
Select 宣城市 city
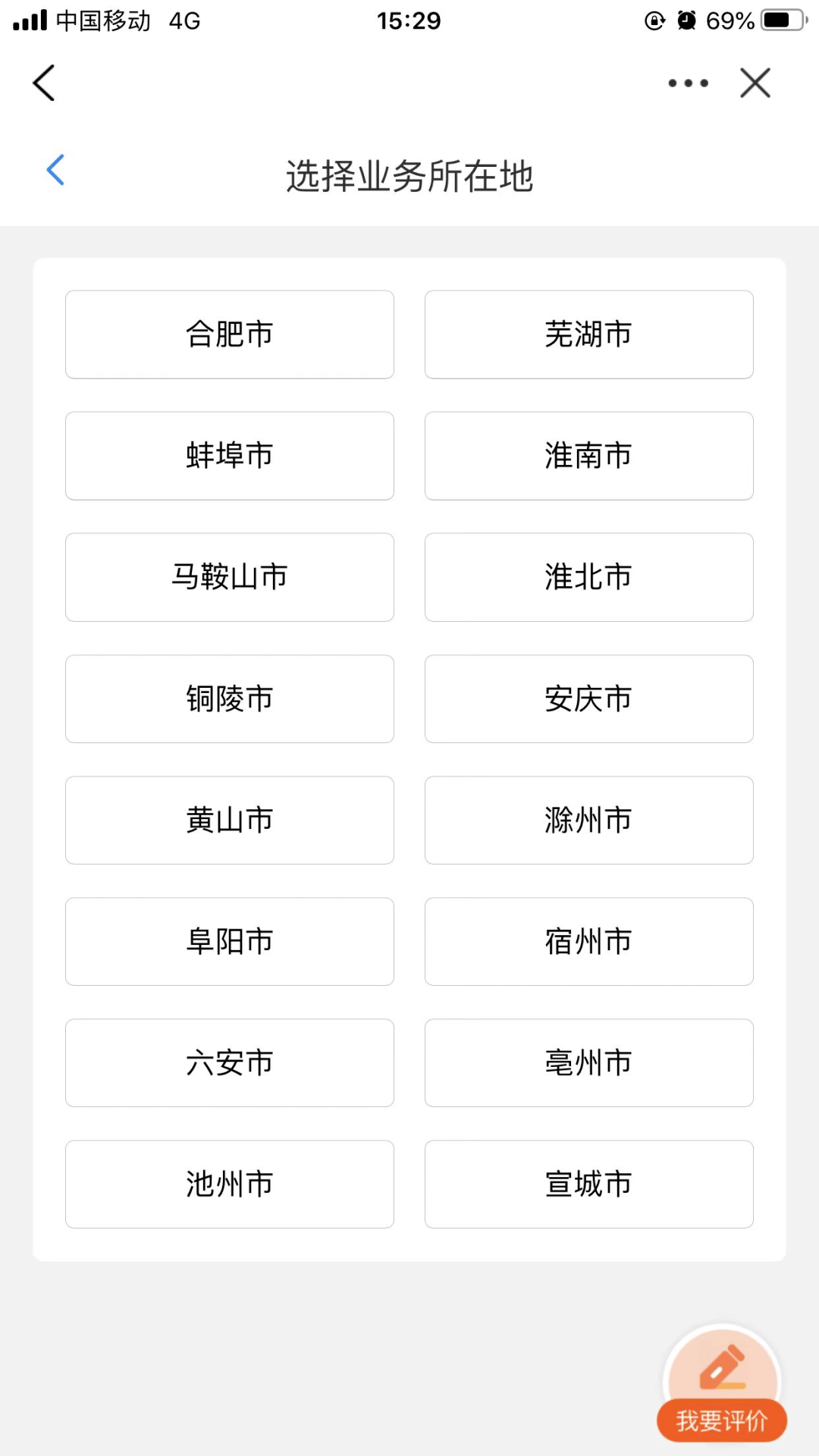click(588, 1184)
